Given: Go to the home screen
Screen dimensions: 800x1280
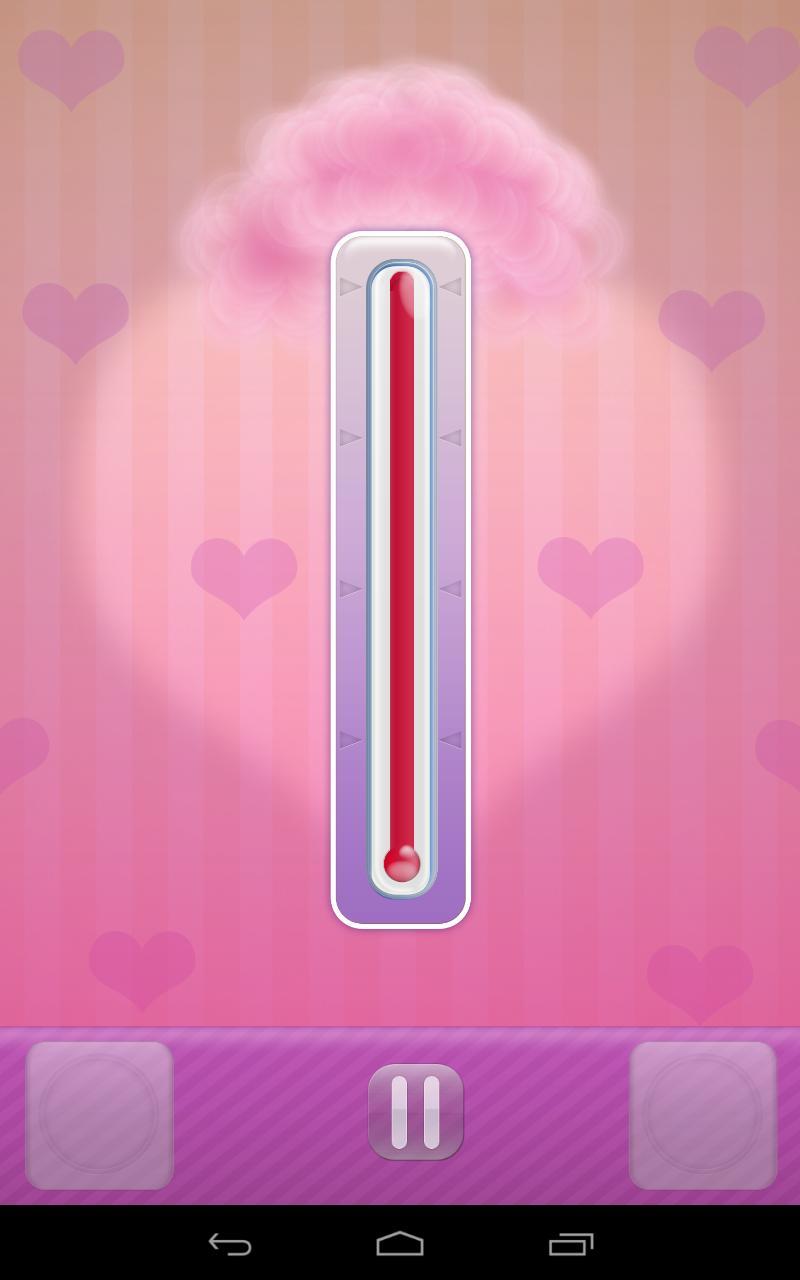Looking at the screenshot, I should tap(400, 1244).
